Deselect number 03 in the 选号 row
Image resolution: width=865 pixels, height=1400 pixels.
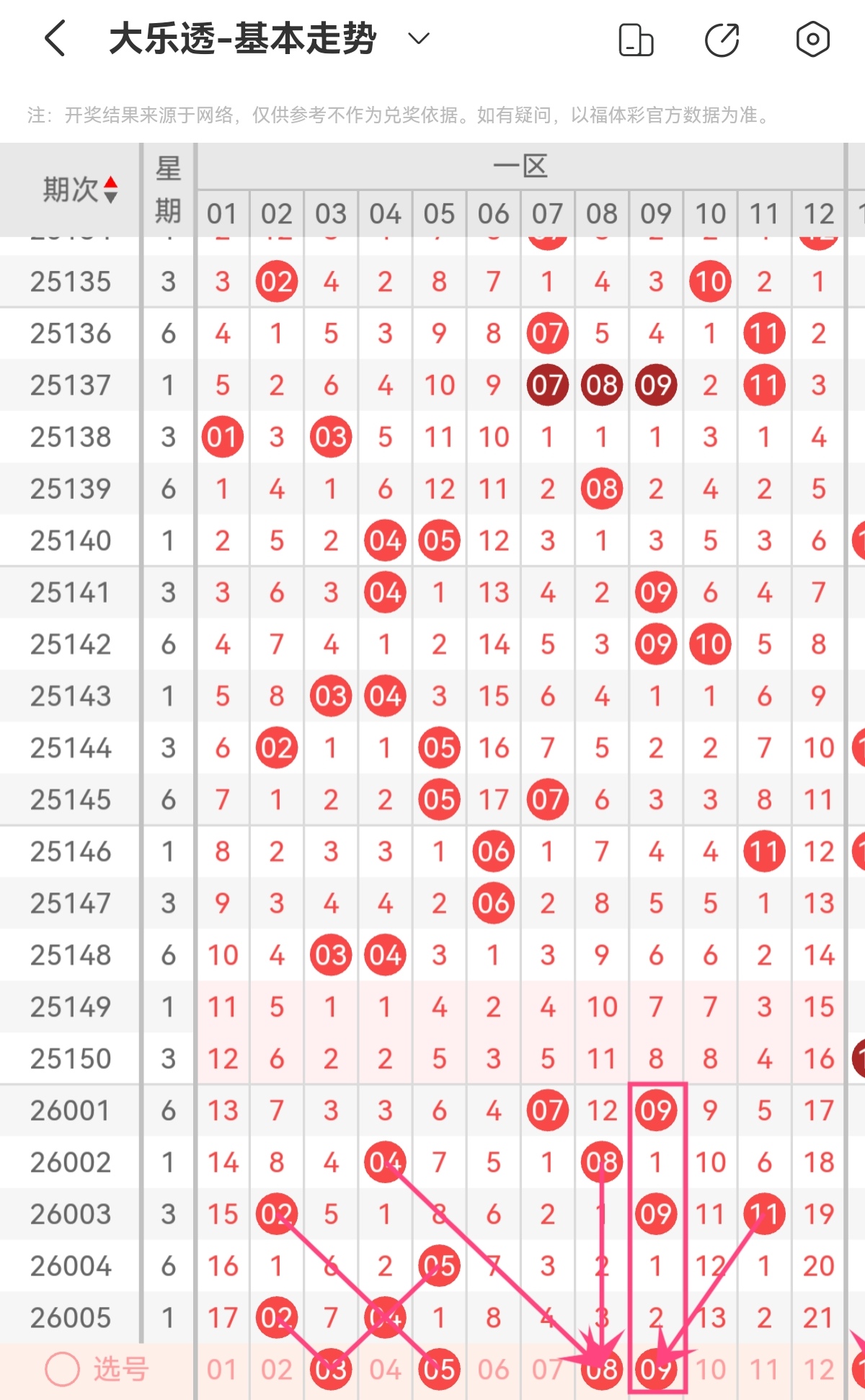(x=331, y=1369)
